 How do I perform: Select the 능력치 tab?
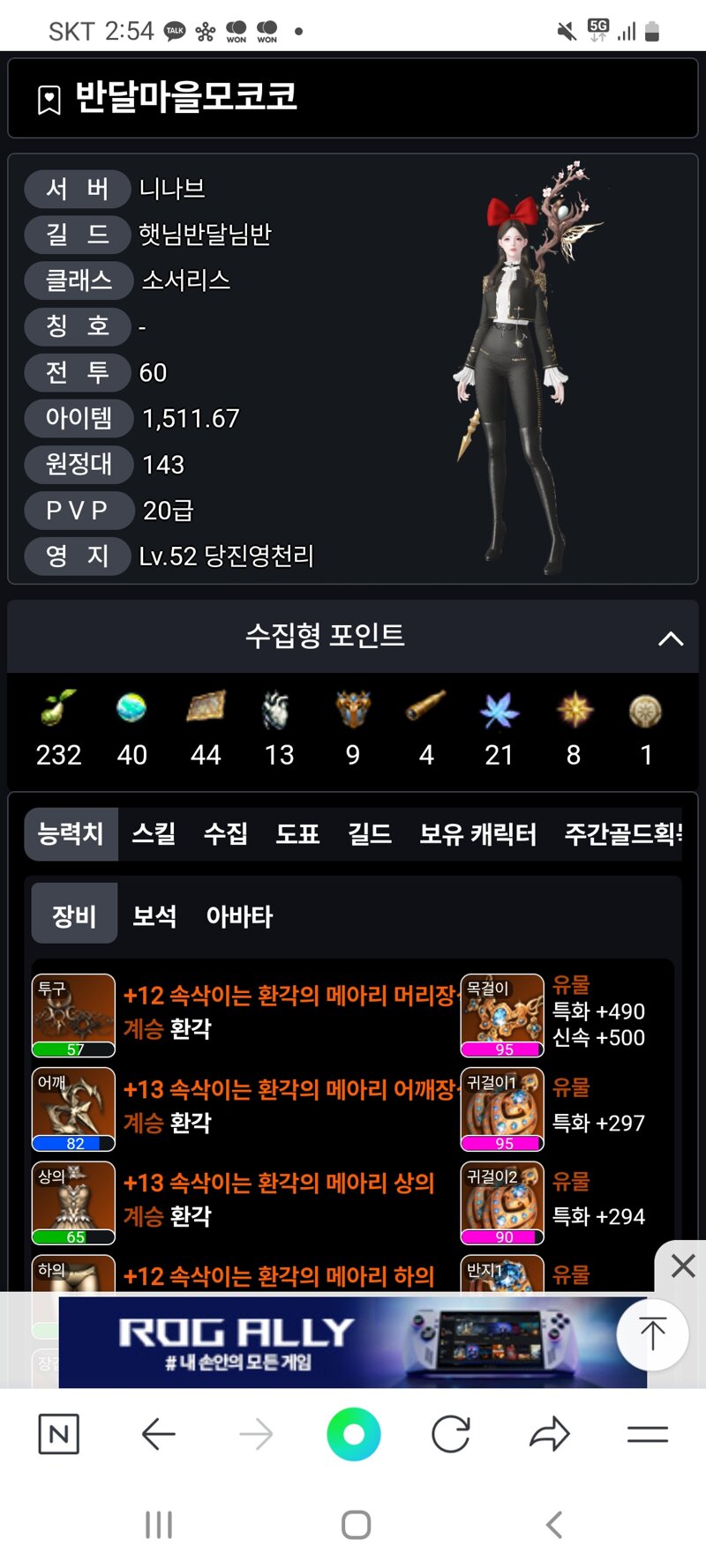pos(71,833)
